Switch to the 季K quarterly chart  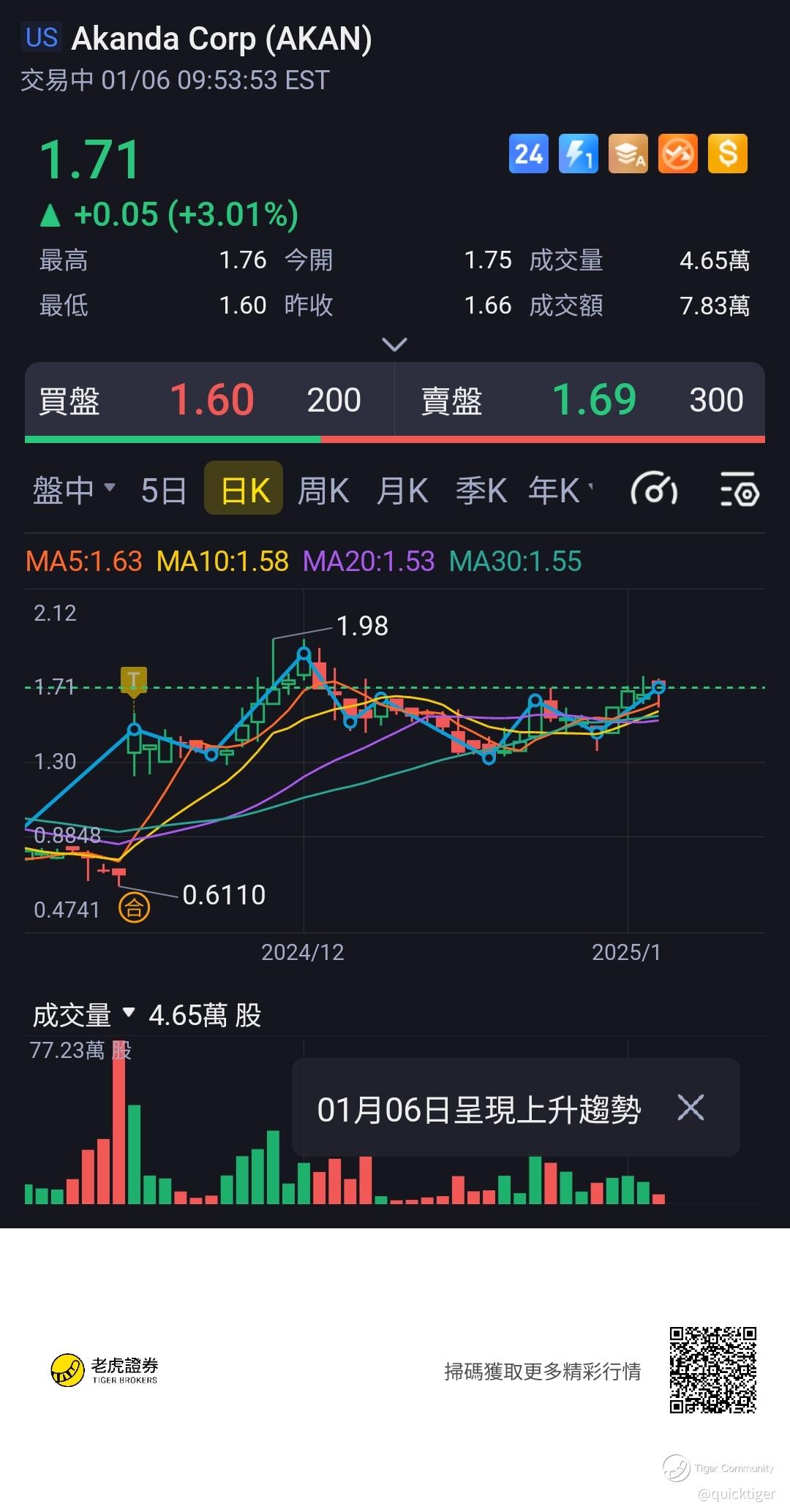point(481,489)
